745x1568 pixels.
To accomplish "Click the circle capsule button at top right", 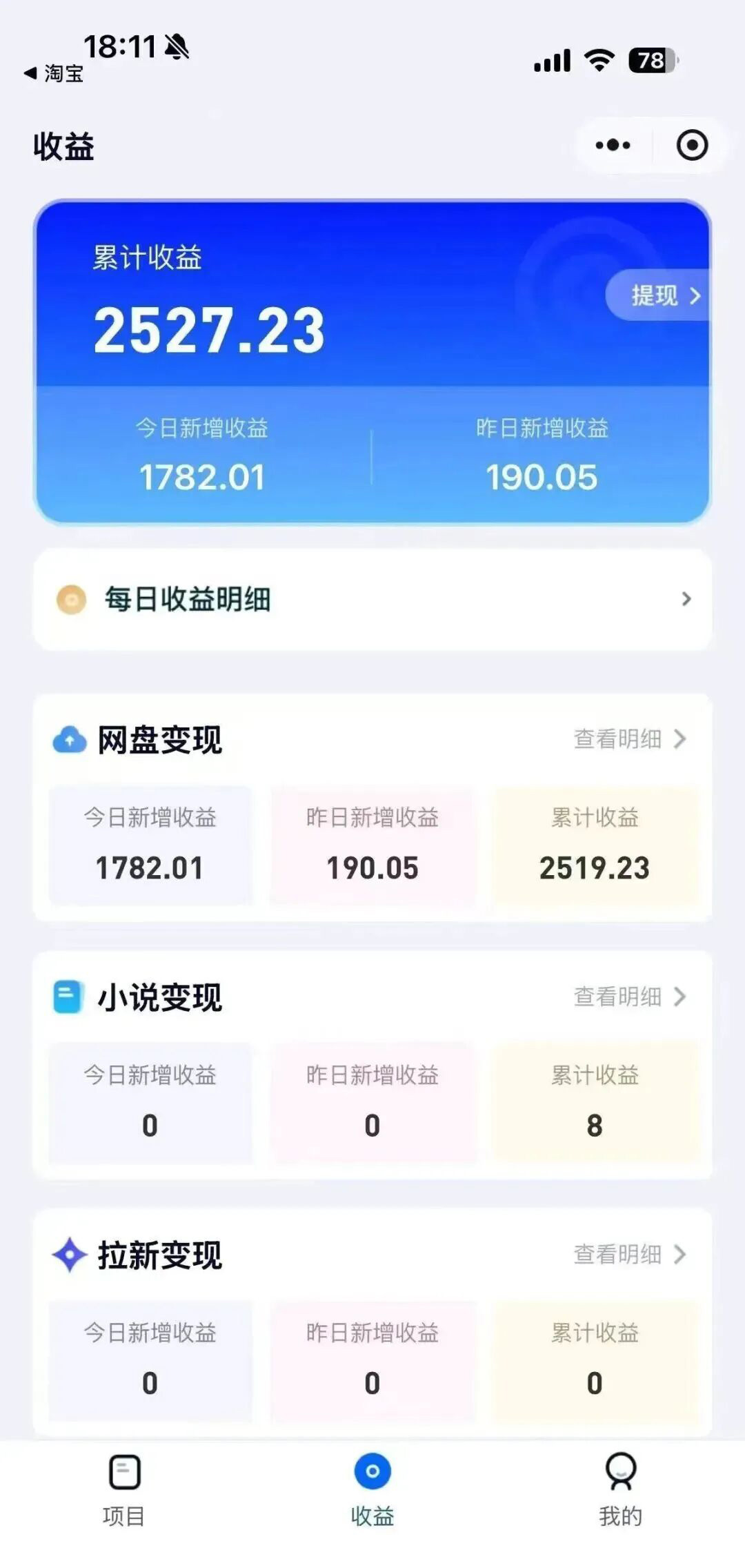I will pos(691,145).
